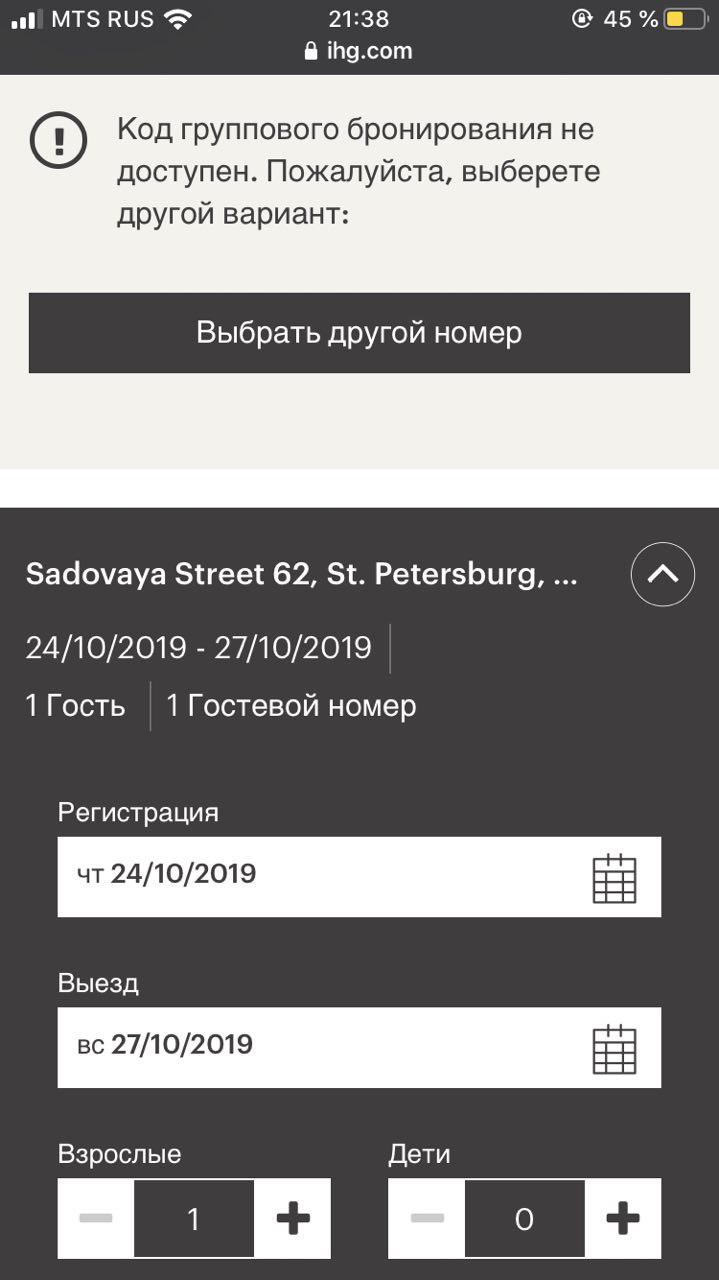The image size is (719, 1280).
Task: Open the Выезд check-out date picker
Action: 359,1048
